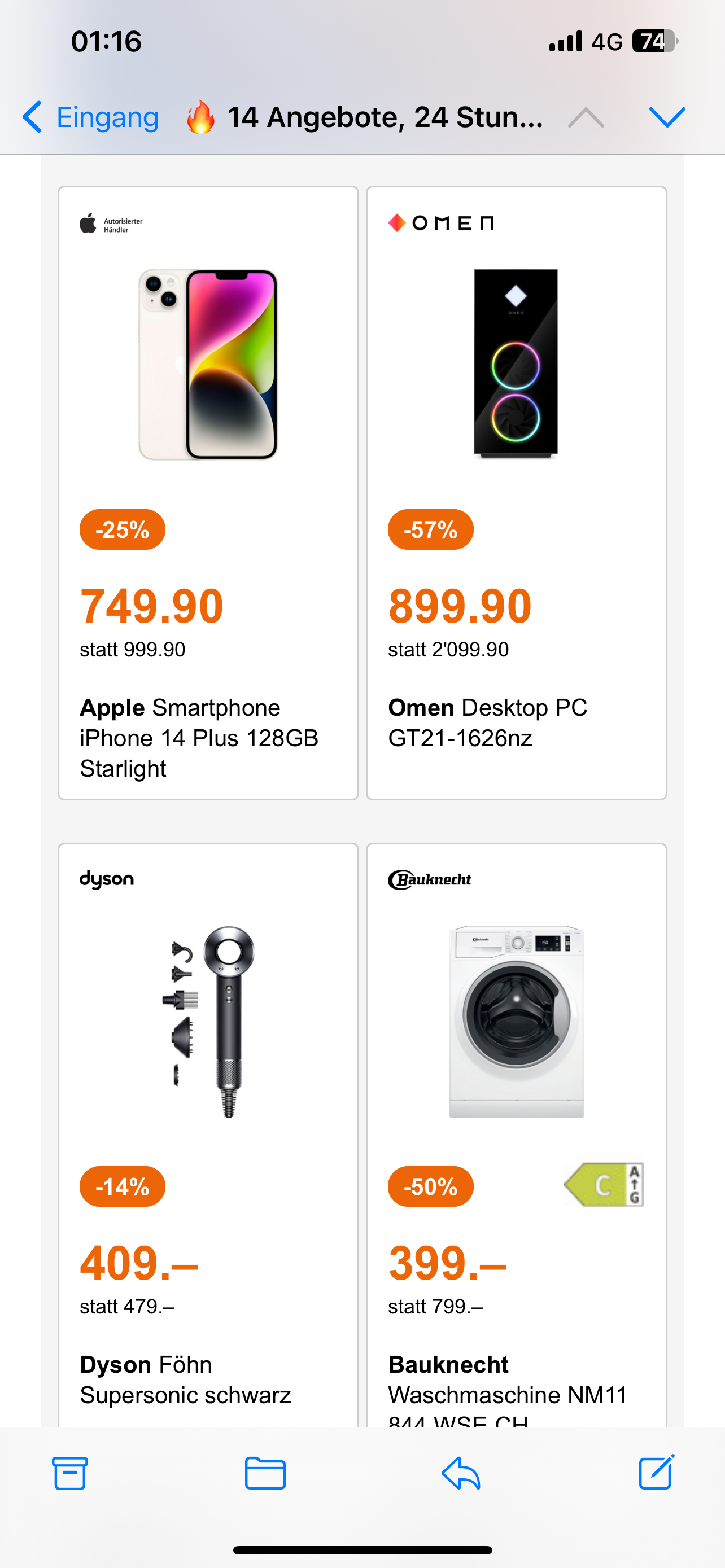This screenshot has width=725, height=1568.
Task: Archive this email
Action: 70,1473
